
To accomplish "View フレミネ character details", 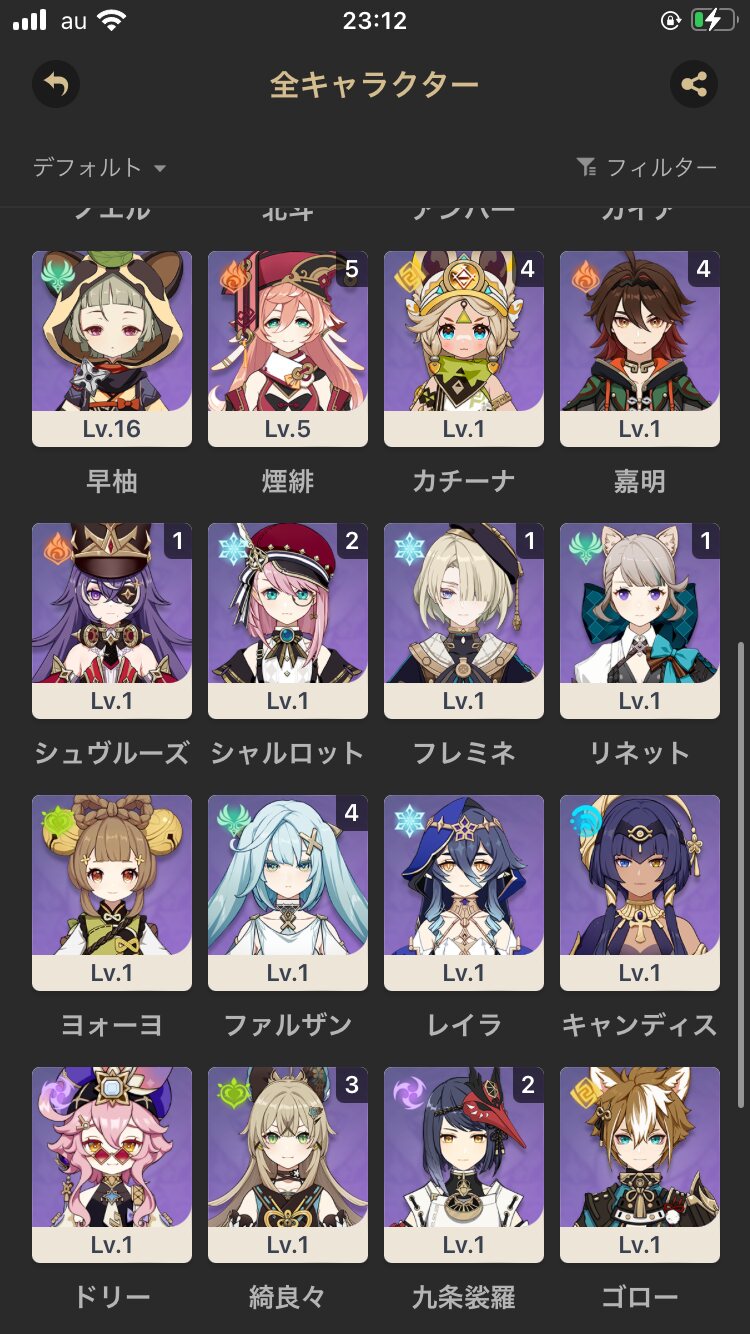I will (464, 620).
